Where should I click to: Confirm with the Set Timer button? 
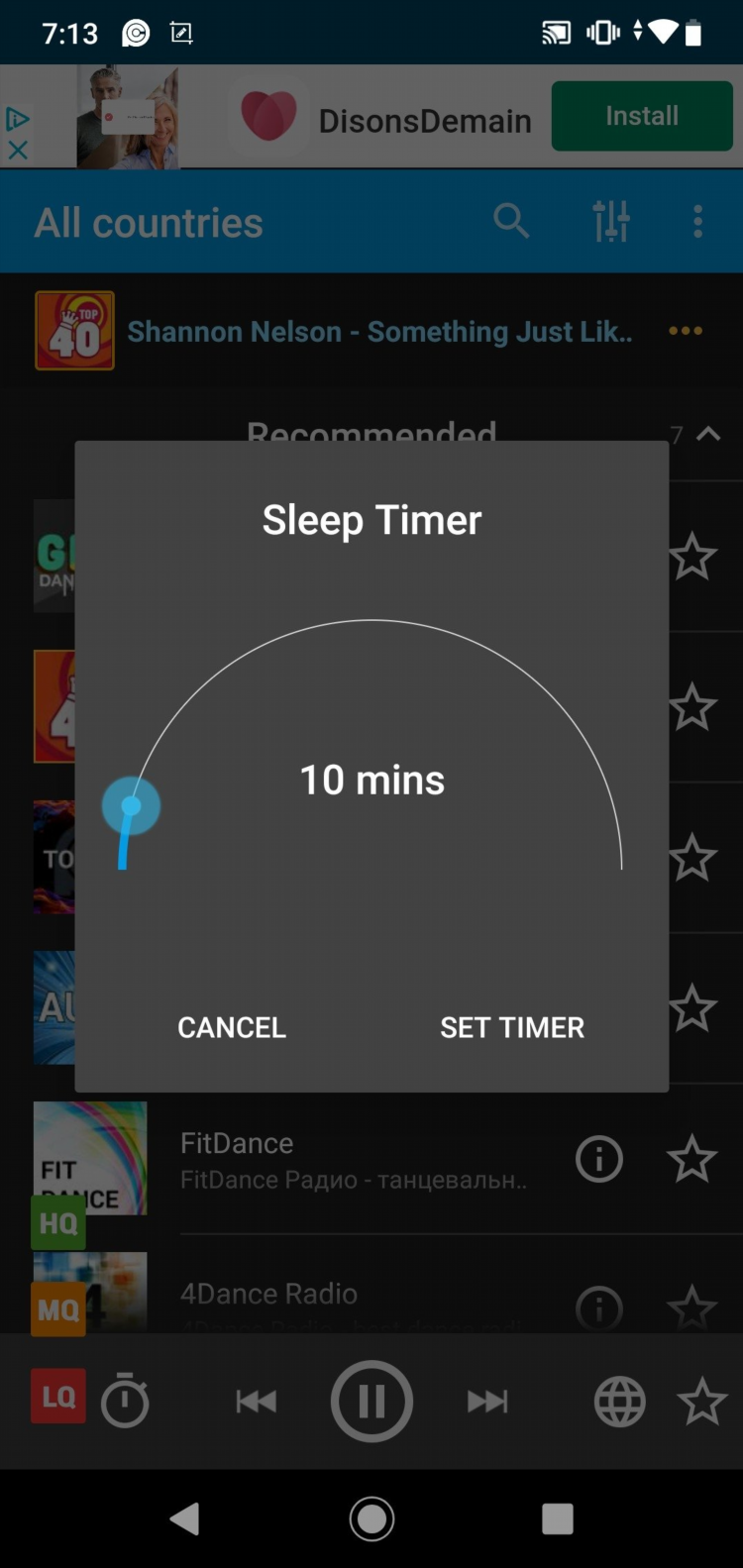click(x=511, y=1027)
